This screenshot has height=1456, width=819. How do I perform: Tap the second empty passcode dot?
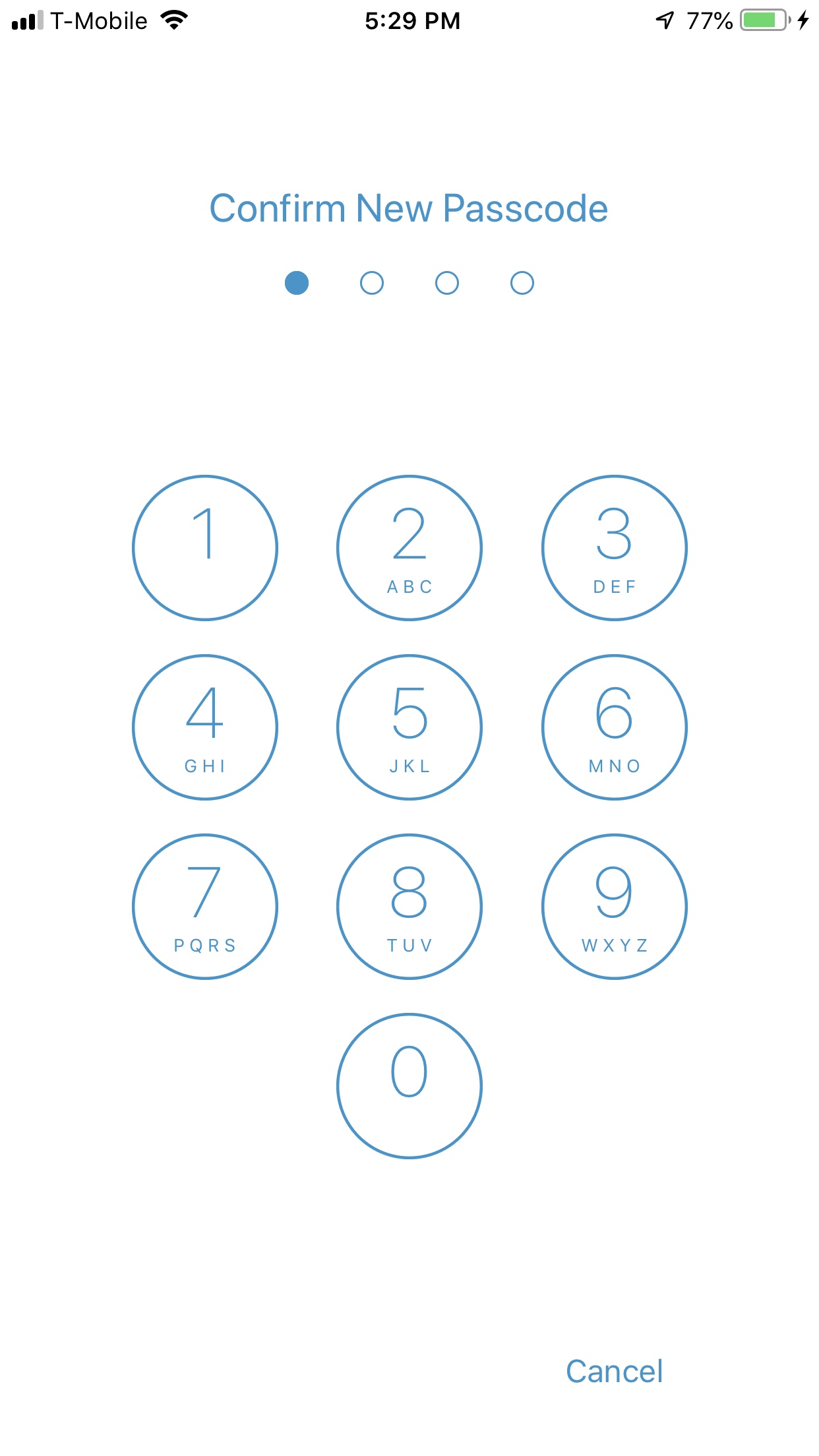click(x=372, y=282)
